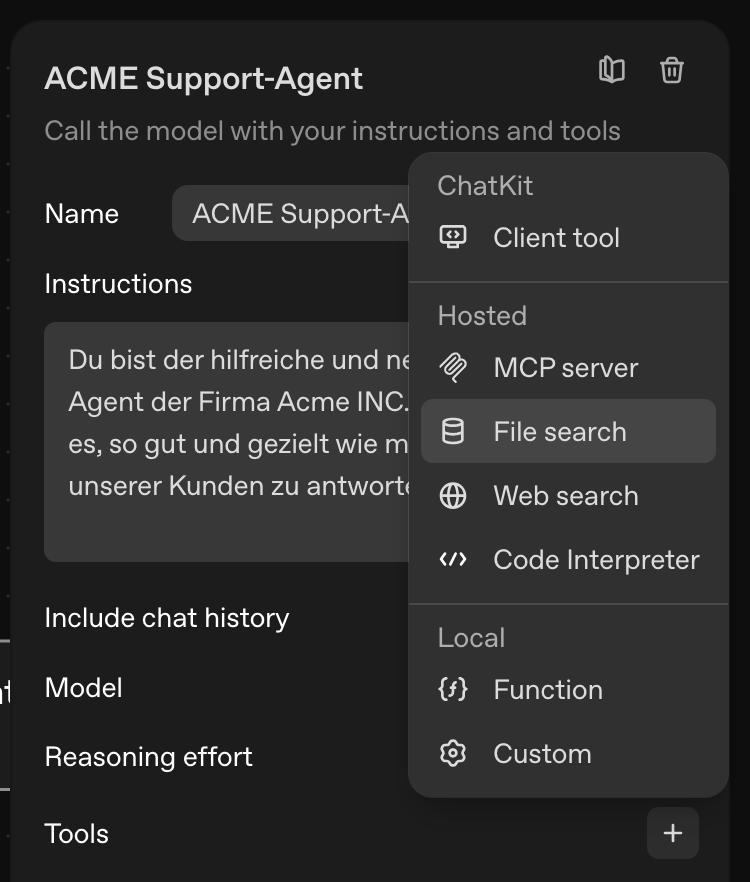Pick Code Interpreter from Hosted tools
This screenshot has height=882, width=750.
point(595,560)
